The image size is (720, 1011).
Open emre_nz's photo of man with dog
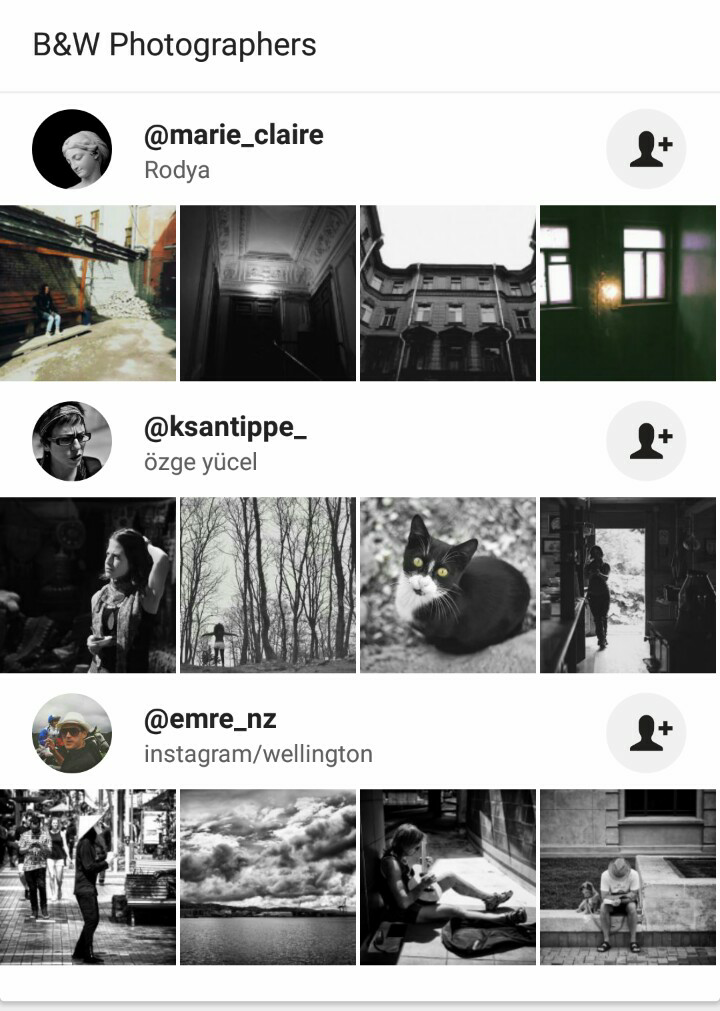coord(628,877)
